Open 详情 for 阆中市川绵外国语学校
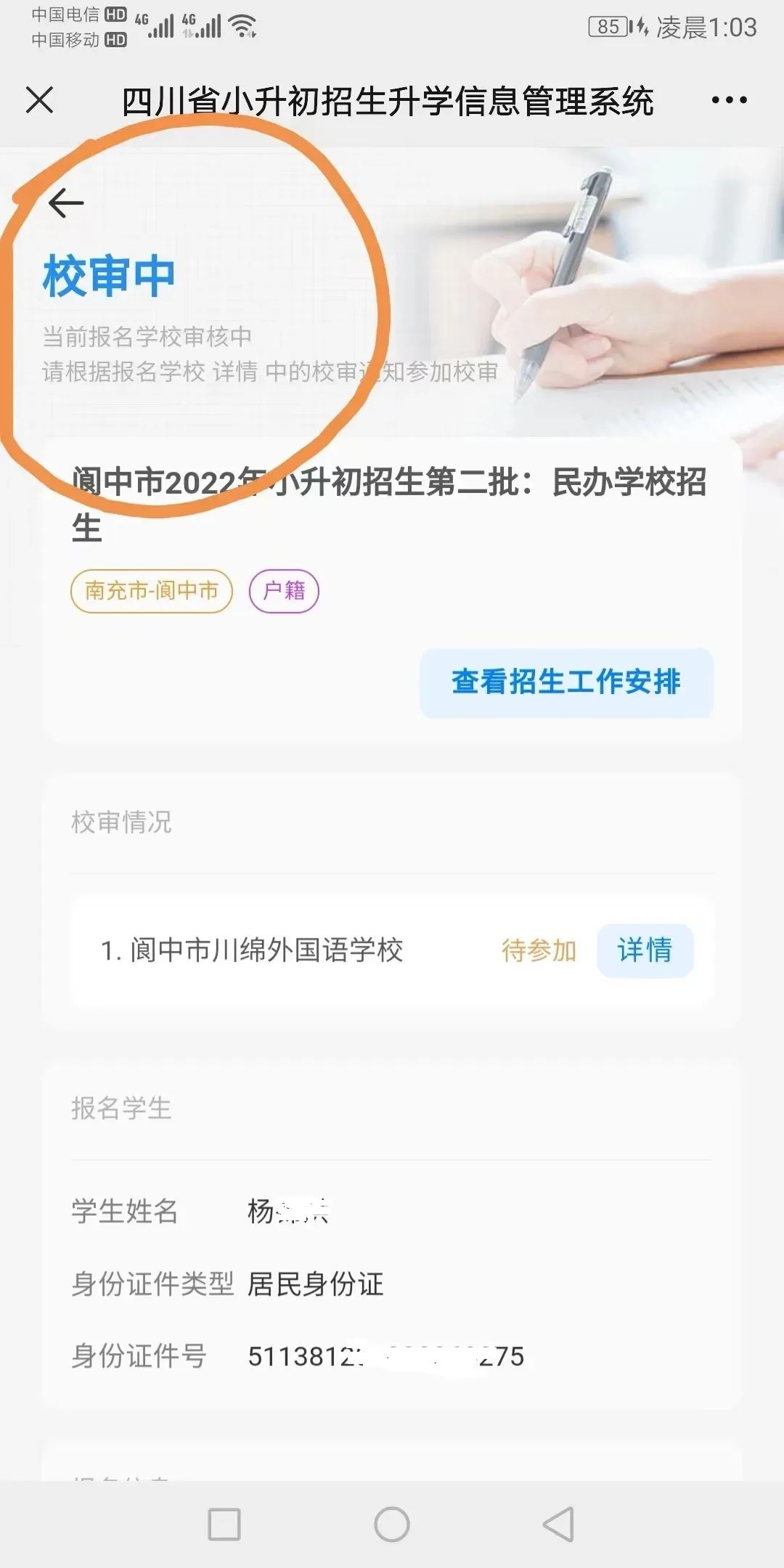The image size is (784, 1568). [645, 950]
